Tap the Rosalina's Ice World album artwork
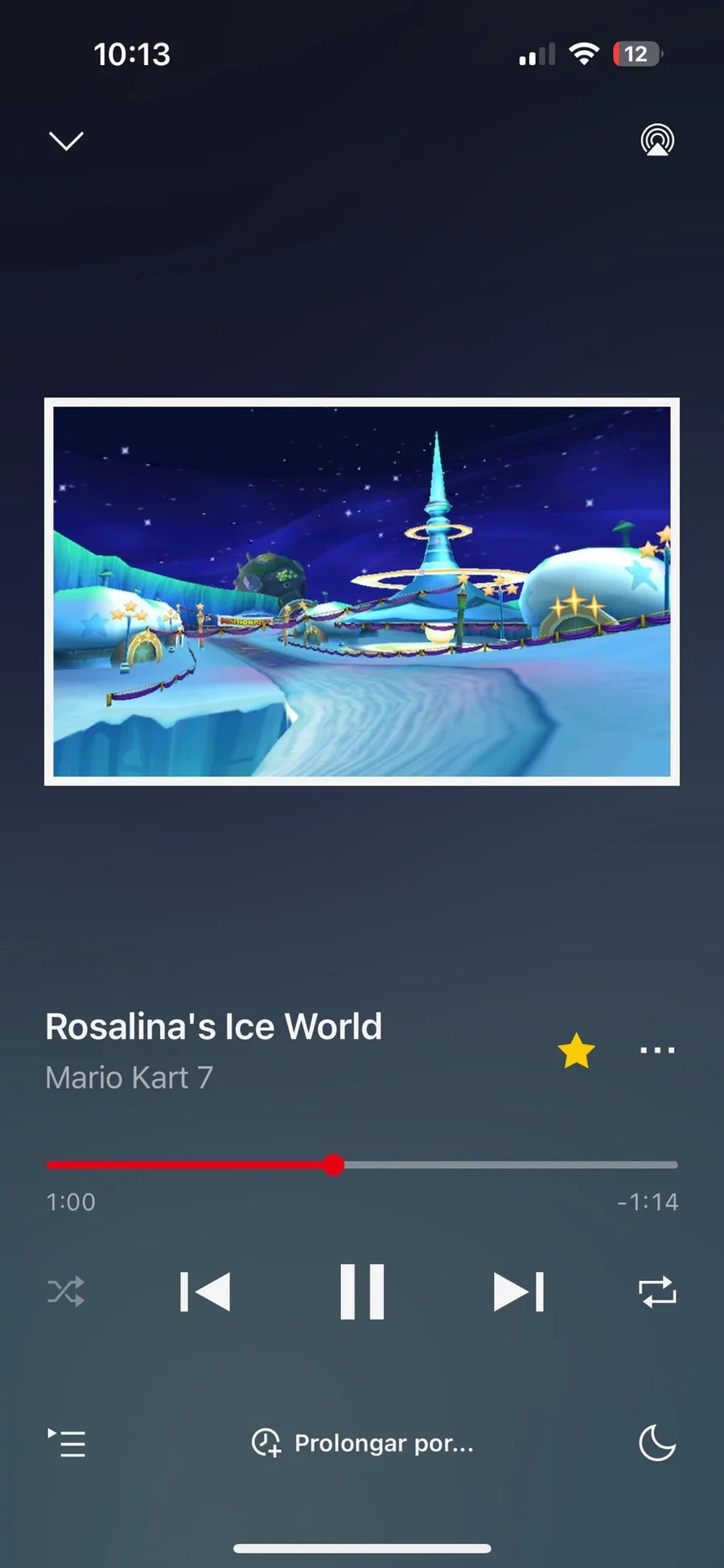The image size is (724, 1568). pos(362,591)
